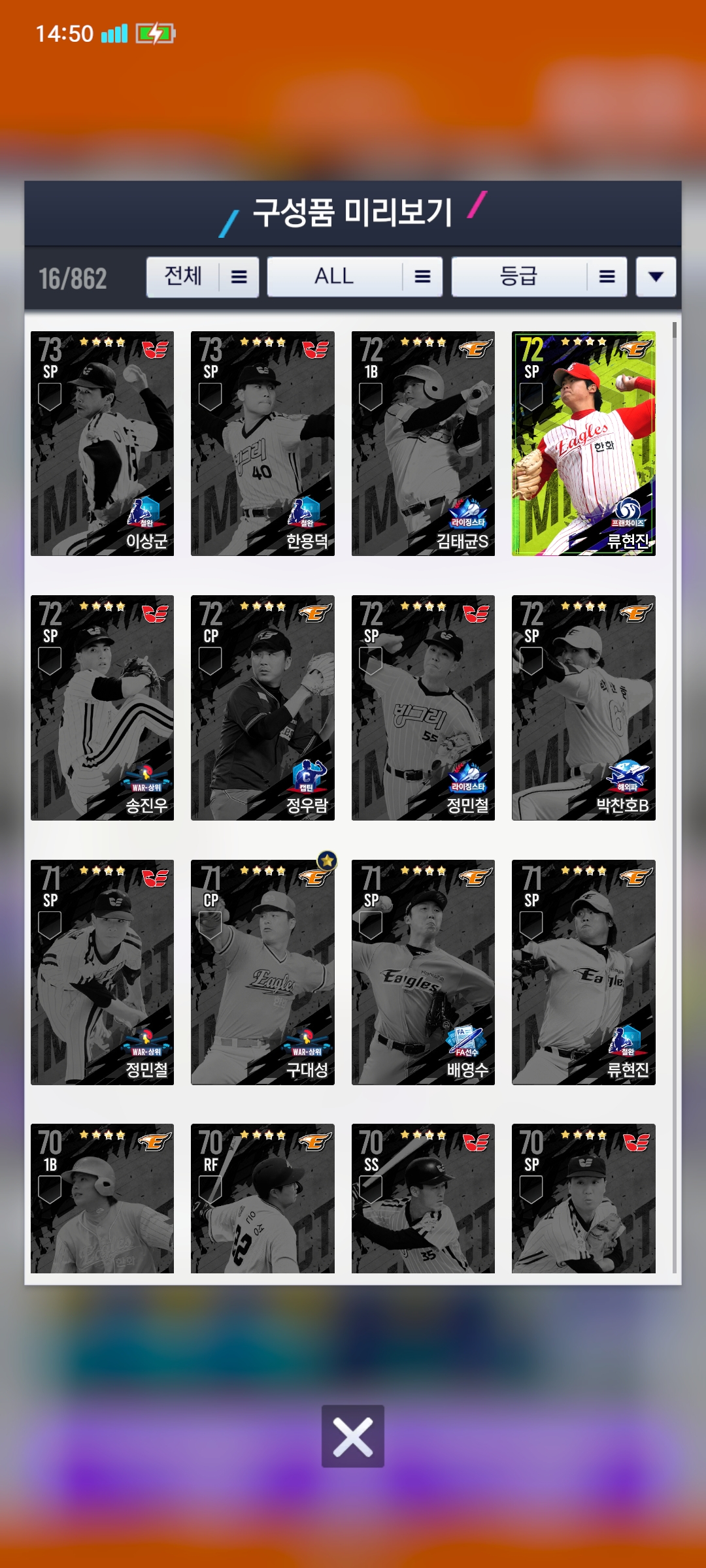706x1568 pixels.
Task: Open the 전체 filter dropdown
Action: (x=202, y=277)
